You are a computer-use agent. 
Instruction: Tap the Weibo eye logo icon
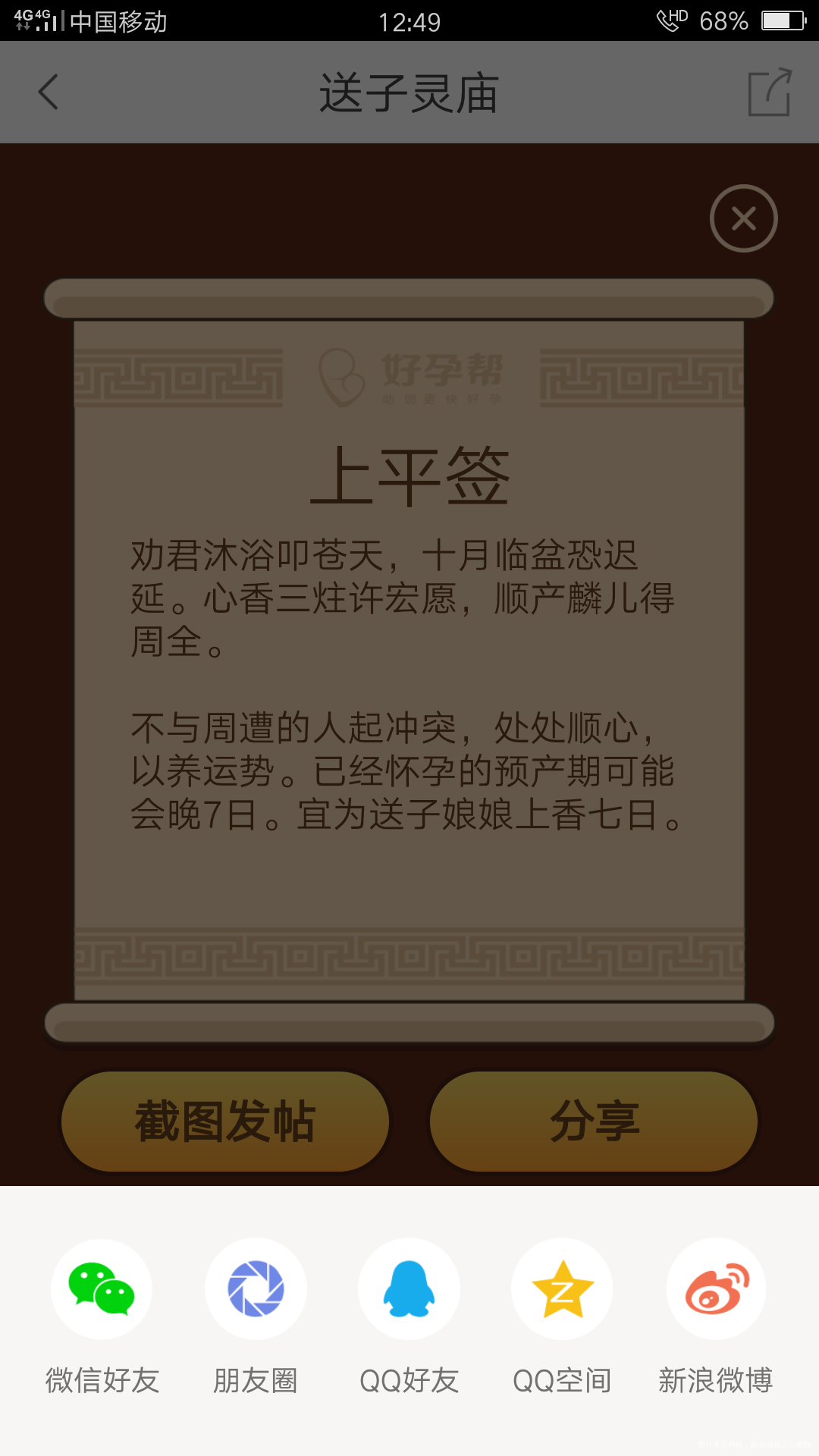pos(714,1288)
